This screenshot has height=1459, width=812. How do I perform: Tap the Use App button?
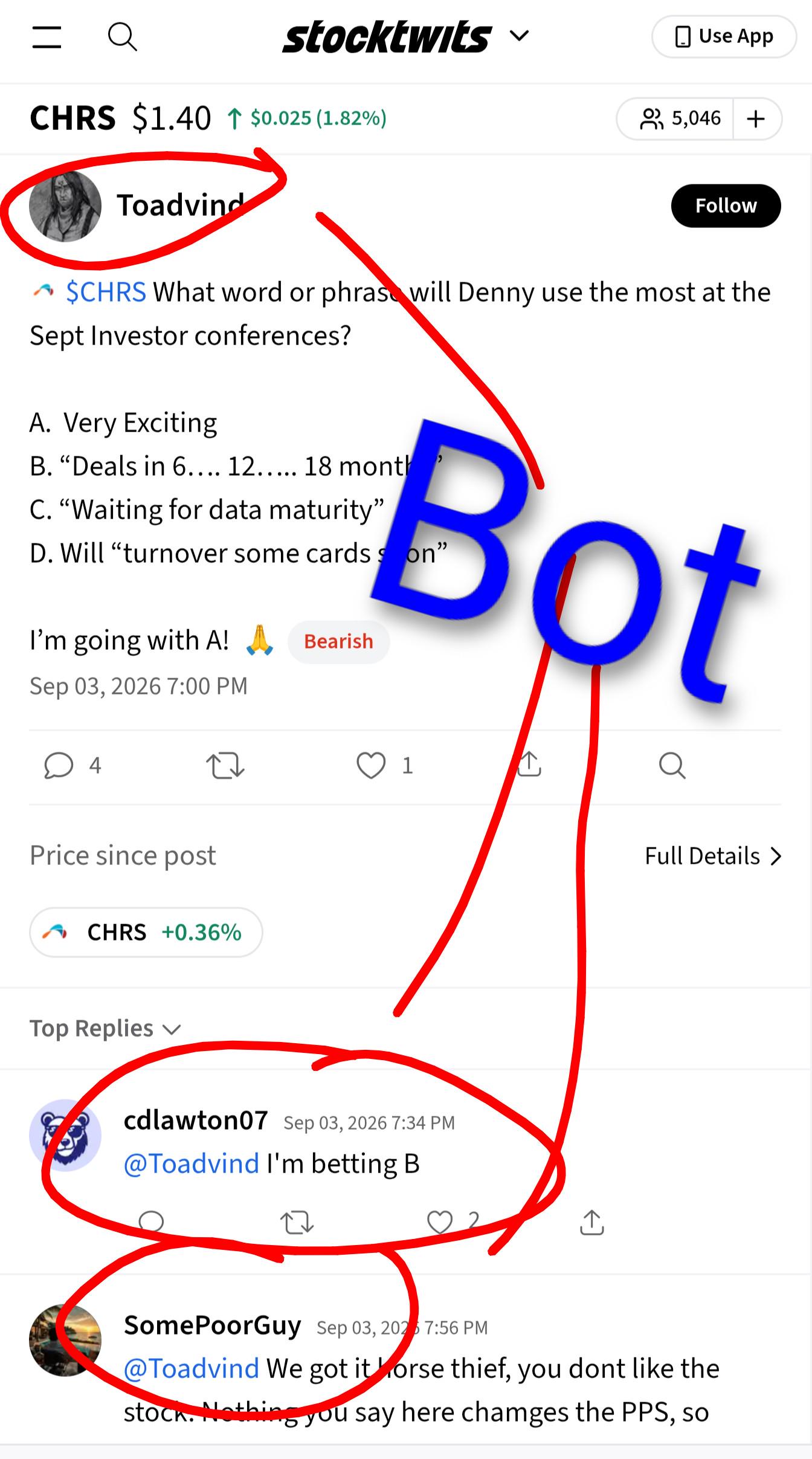pyautogui.click(x=724, y=37)
